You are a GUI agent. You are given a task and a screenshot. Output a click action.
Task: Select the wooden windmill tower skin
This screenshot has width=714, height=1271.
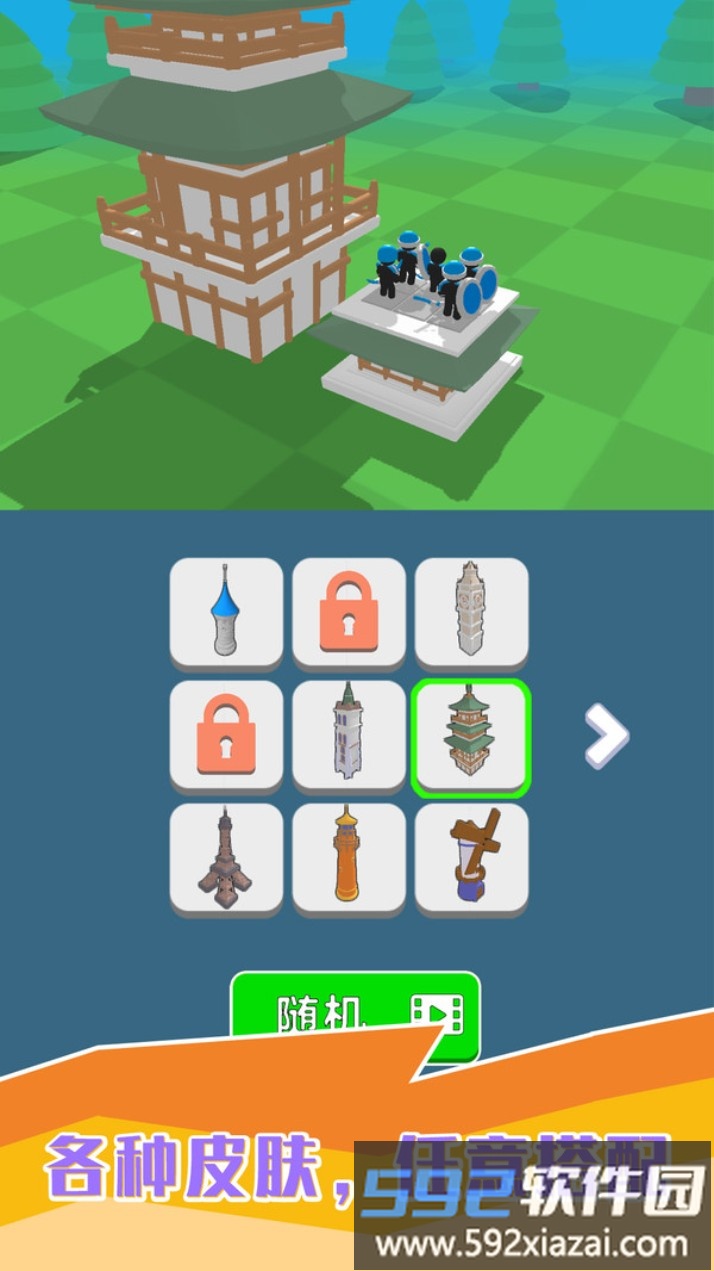471,857
